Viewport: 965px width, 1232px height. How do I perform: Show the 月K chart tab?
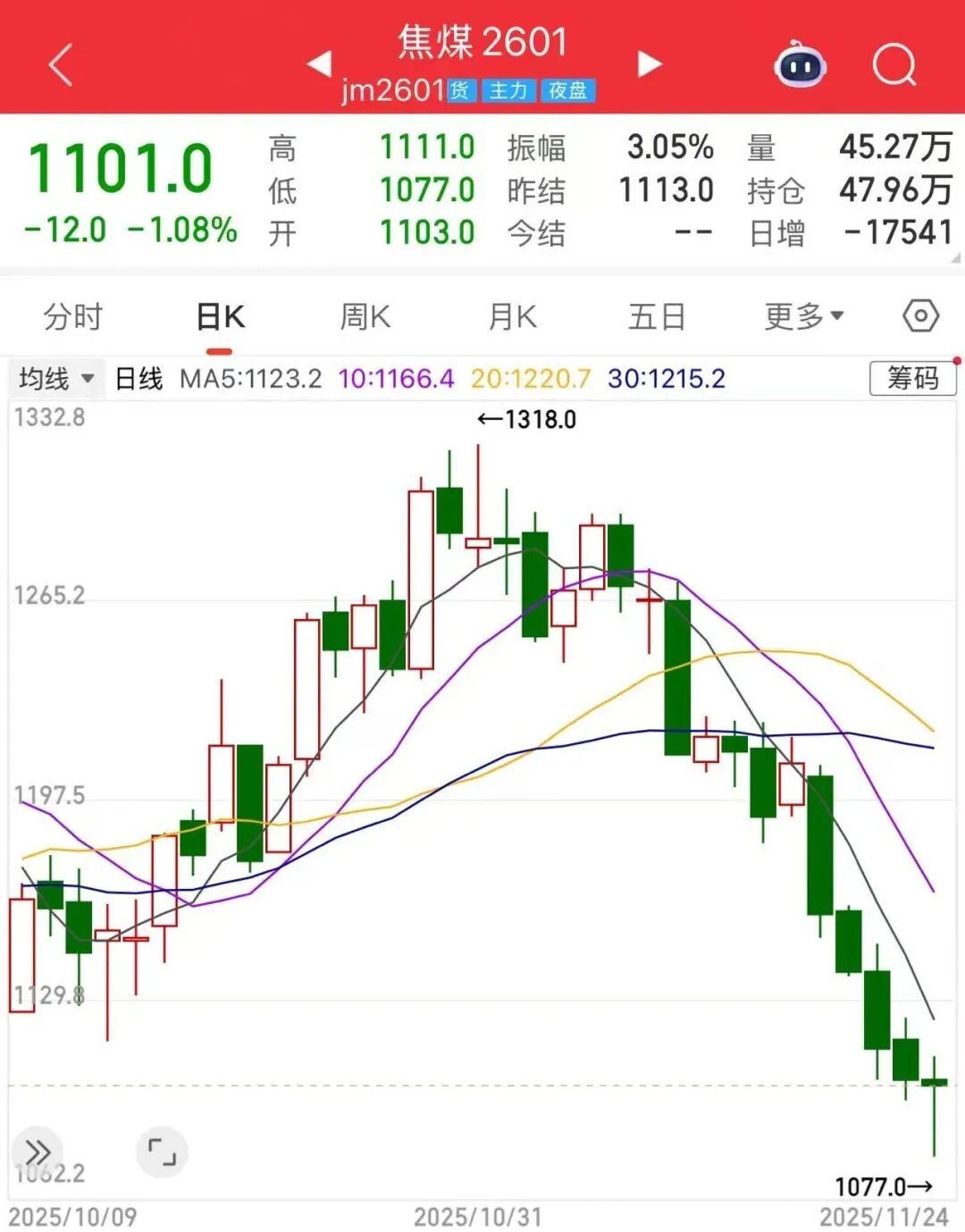(512, 316)
